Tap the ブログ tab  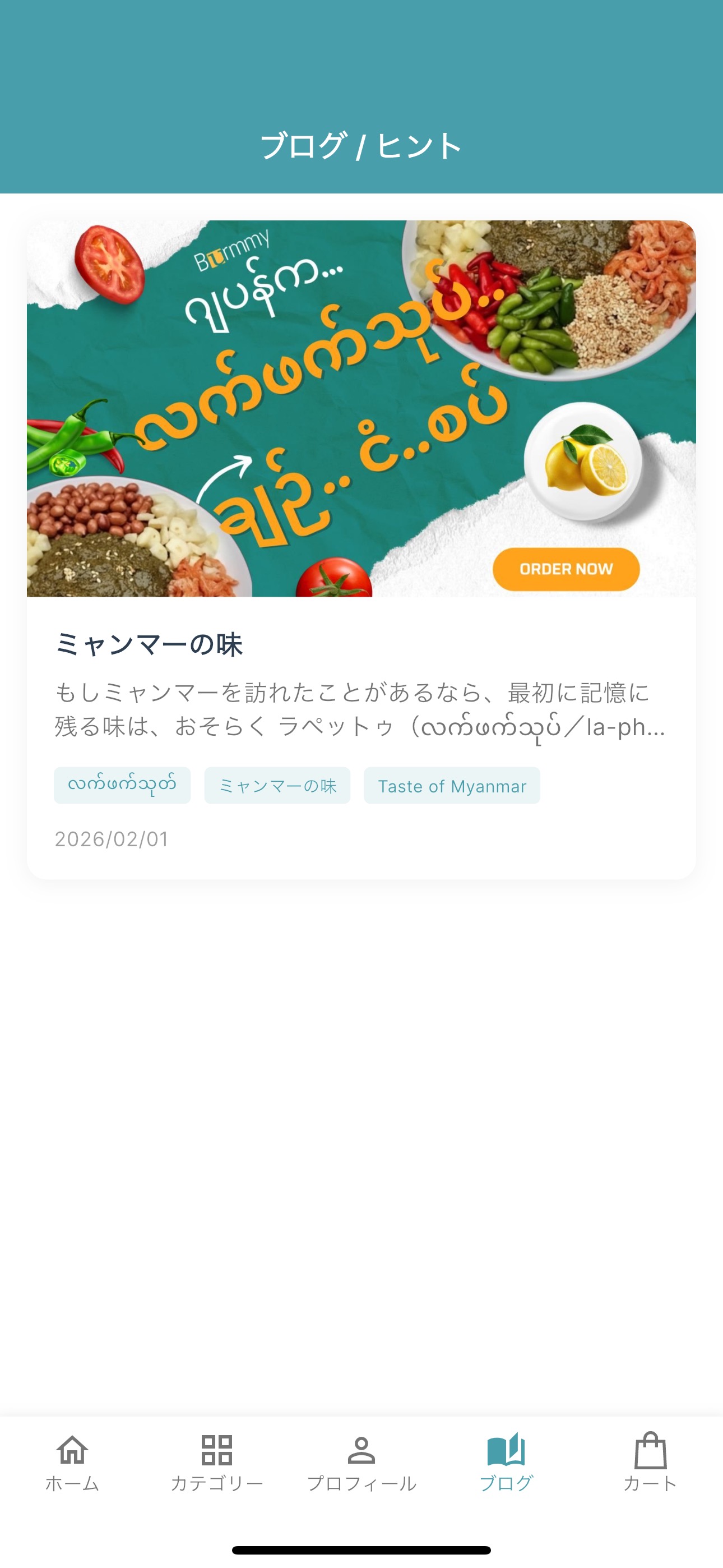point(506,1462)
